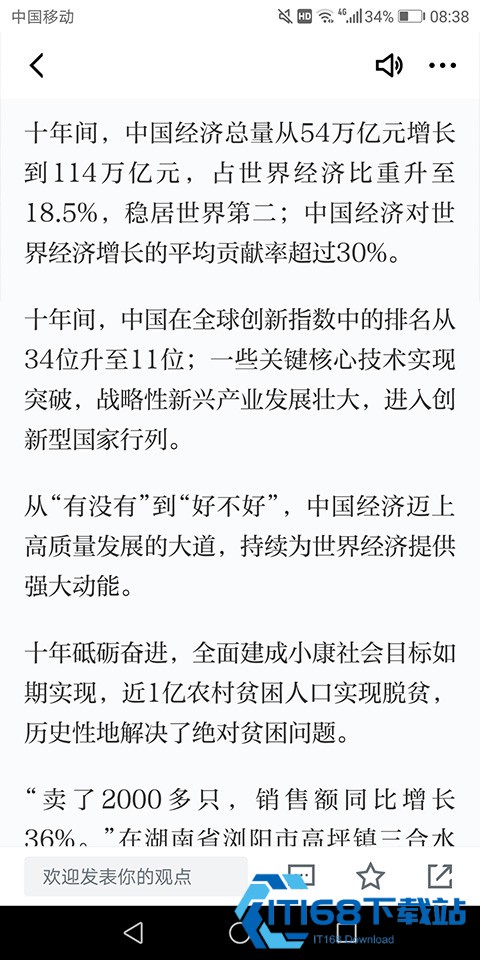Share the article via the share icon

(x=440, y=876)
